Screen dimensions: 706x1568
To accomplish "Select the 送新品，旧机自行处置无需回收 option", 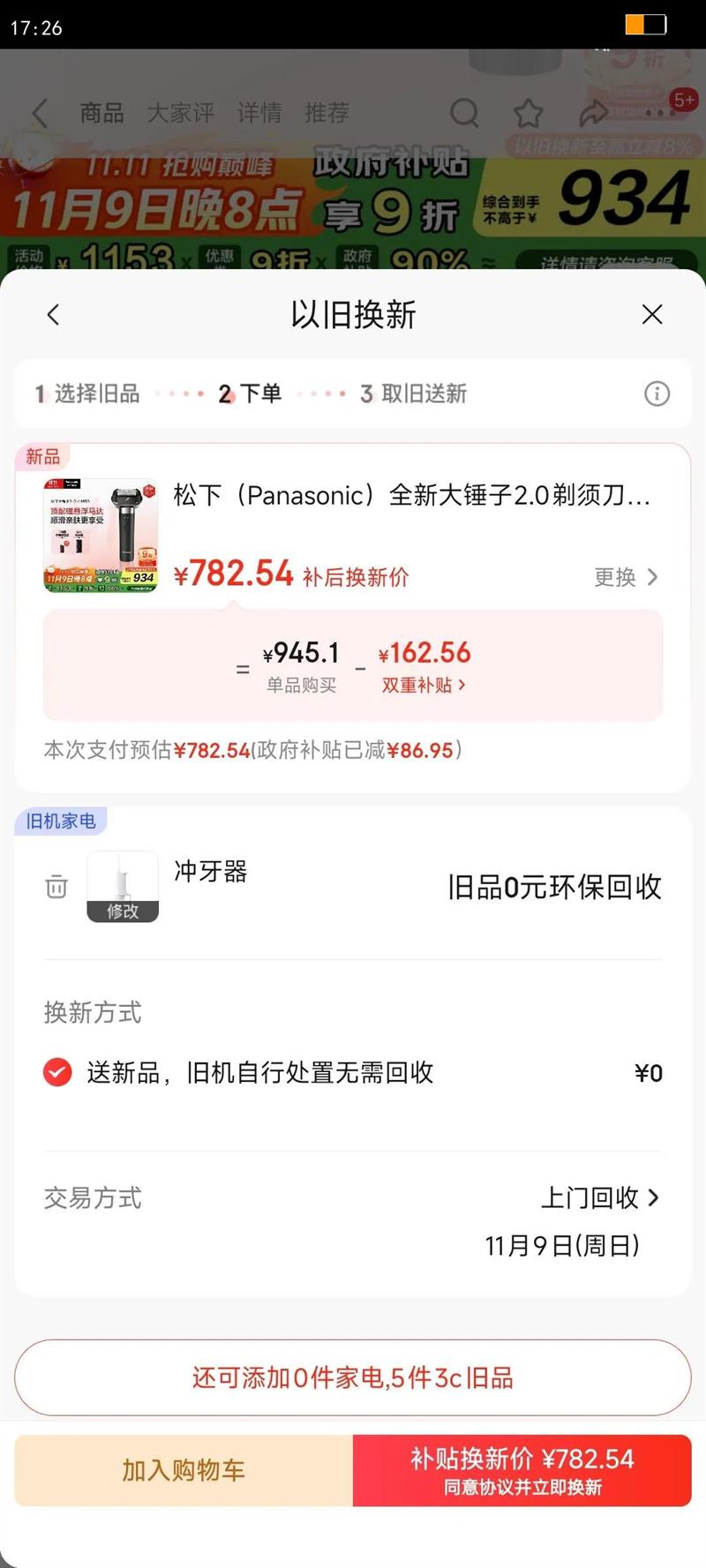I will [x=57, y=1072].
